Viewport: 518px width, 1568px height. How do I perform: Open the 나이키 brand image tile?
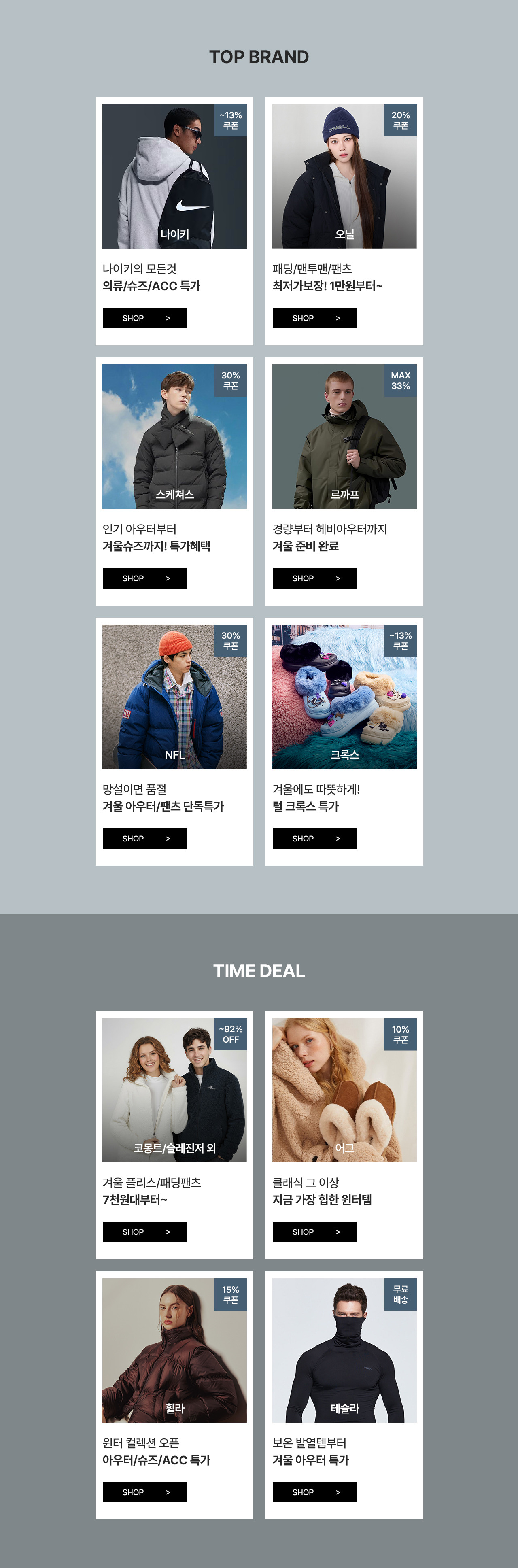174,176
